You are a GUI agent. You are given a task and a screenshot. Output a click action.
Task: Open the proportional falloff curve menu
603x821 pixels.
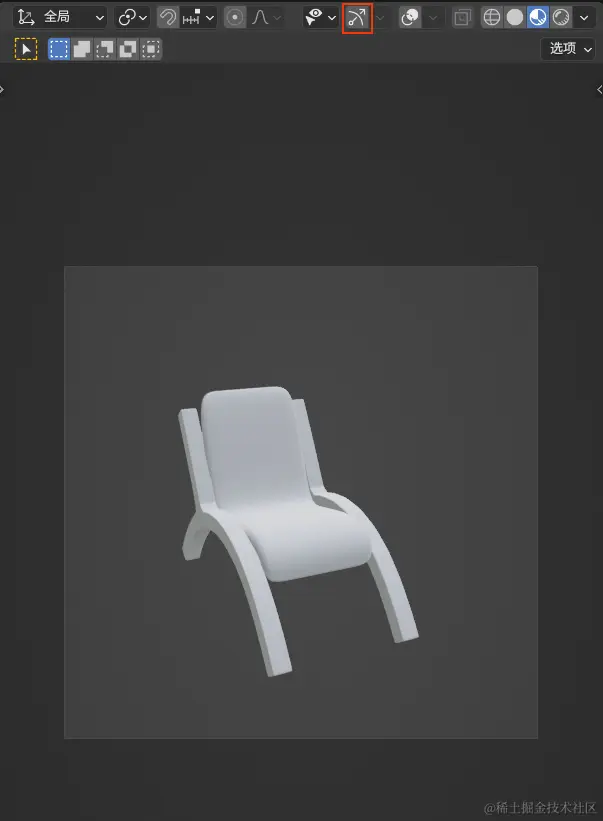click(262, 17)
